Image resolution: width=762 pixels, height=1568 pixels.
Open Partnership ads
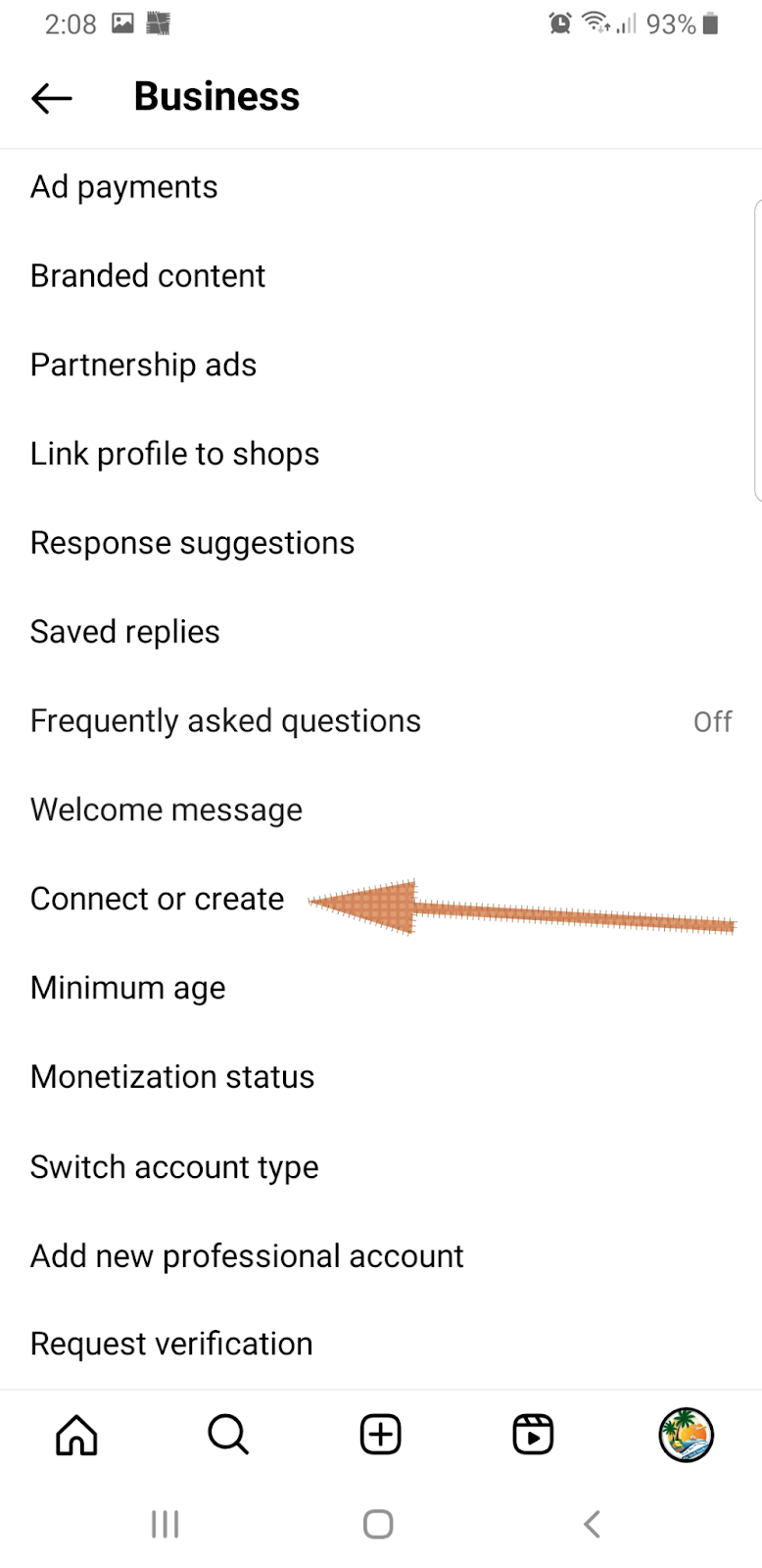144,366
